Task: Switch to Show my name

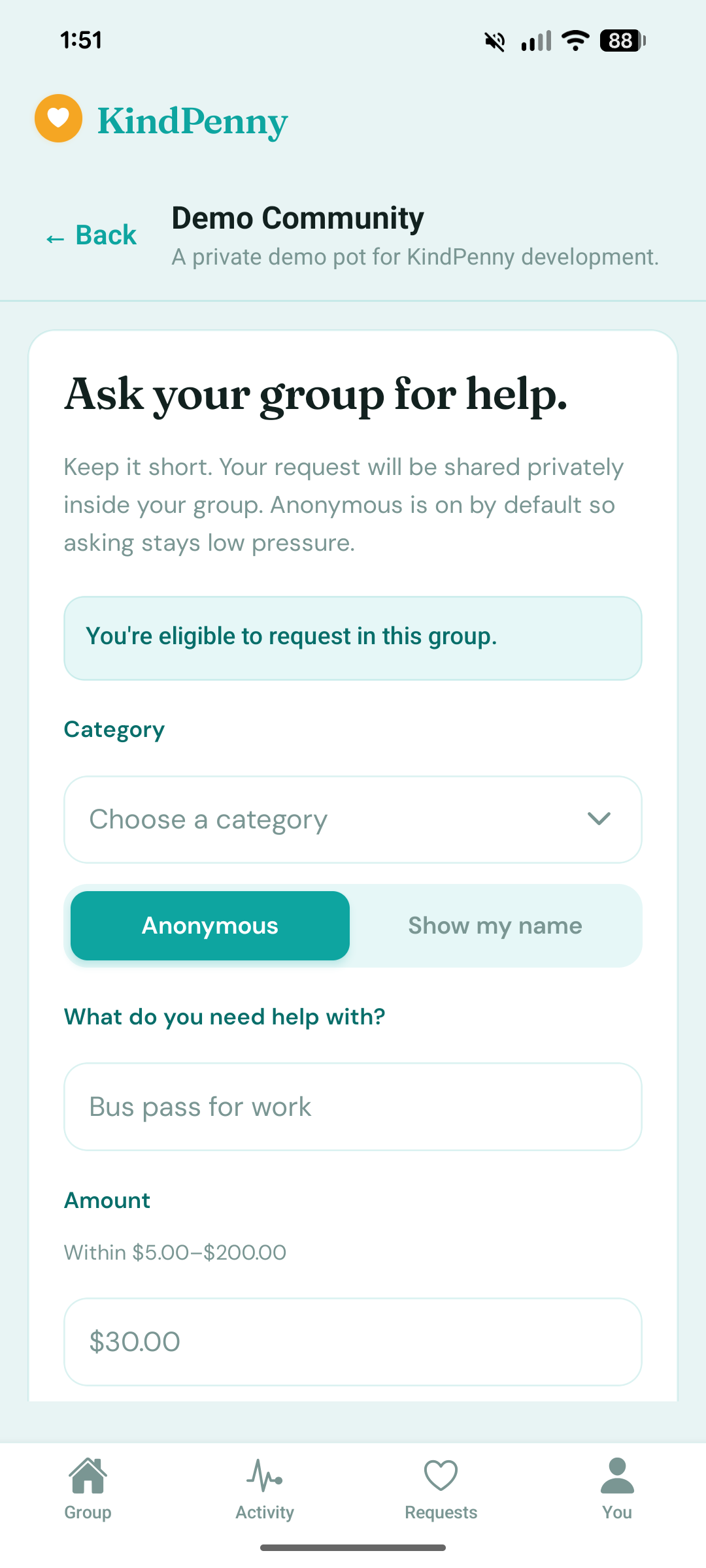Action: (495, 926)
